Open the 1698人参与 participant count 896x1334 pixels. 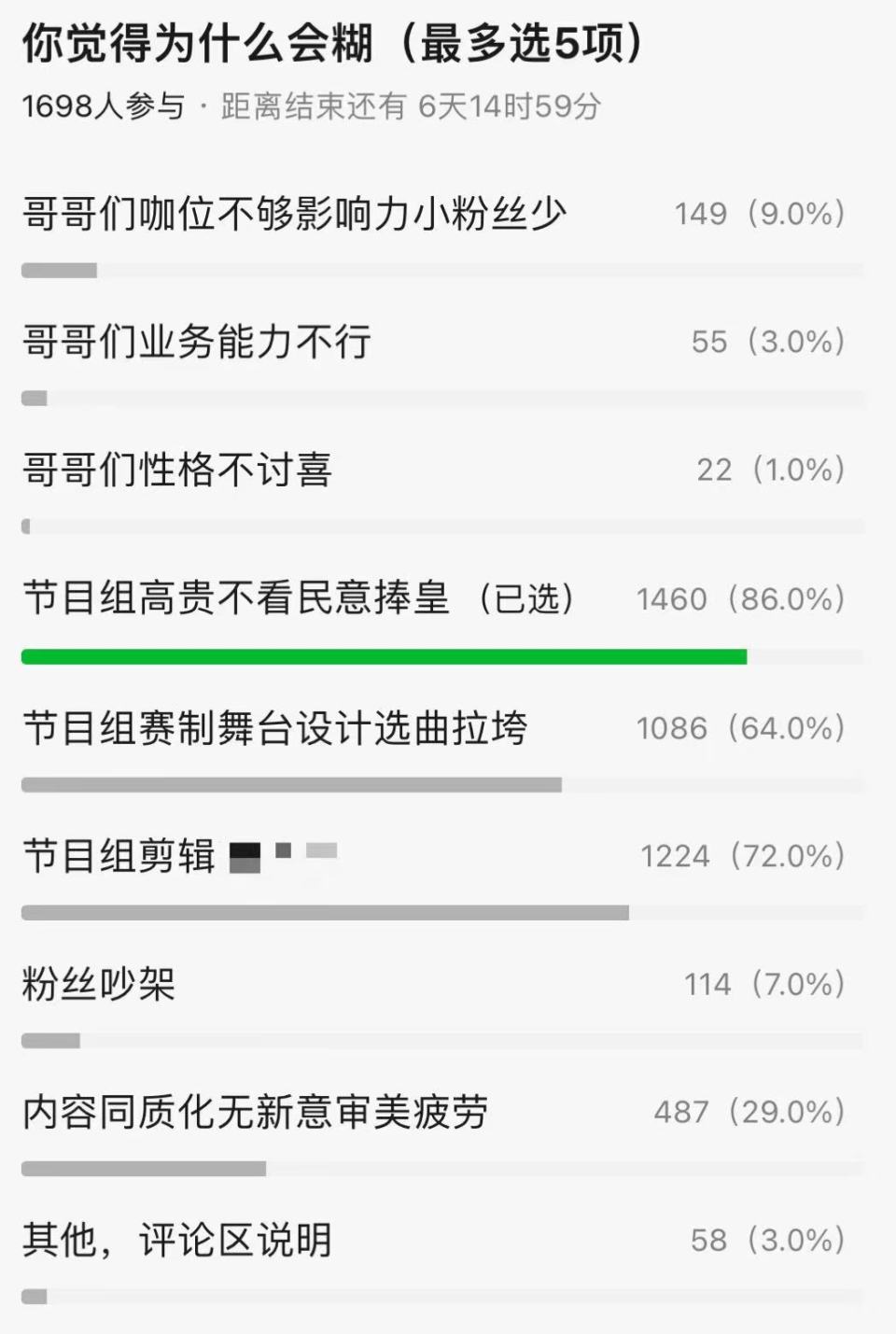103,105
